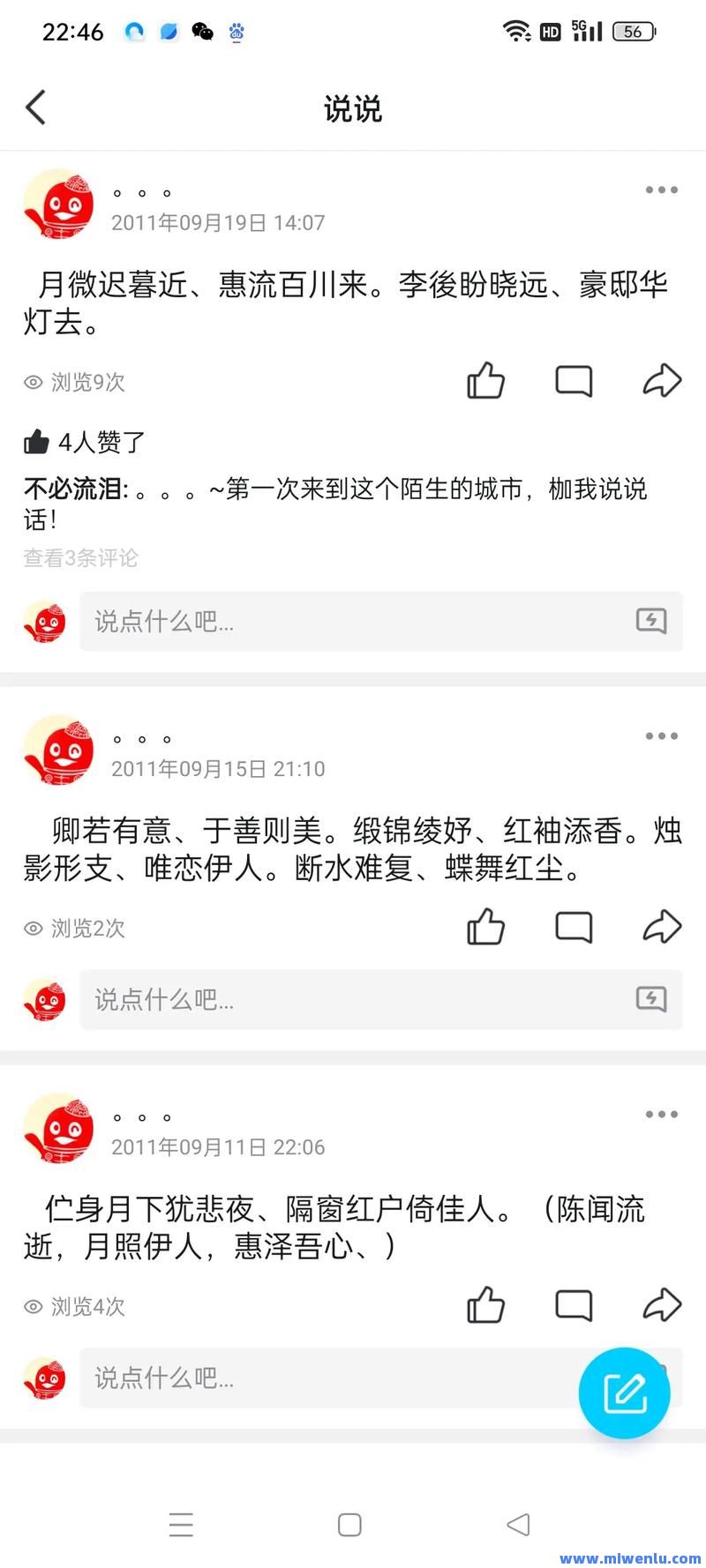Tap the compose new post floating button
The width and height of the screenshot is (706, 1568).
(x=624, y=1393)
